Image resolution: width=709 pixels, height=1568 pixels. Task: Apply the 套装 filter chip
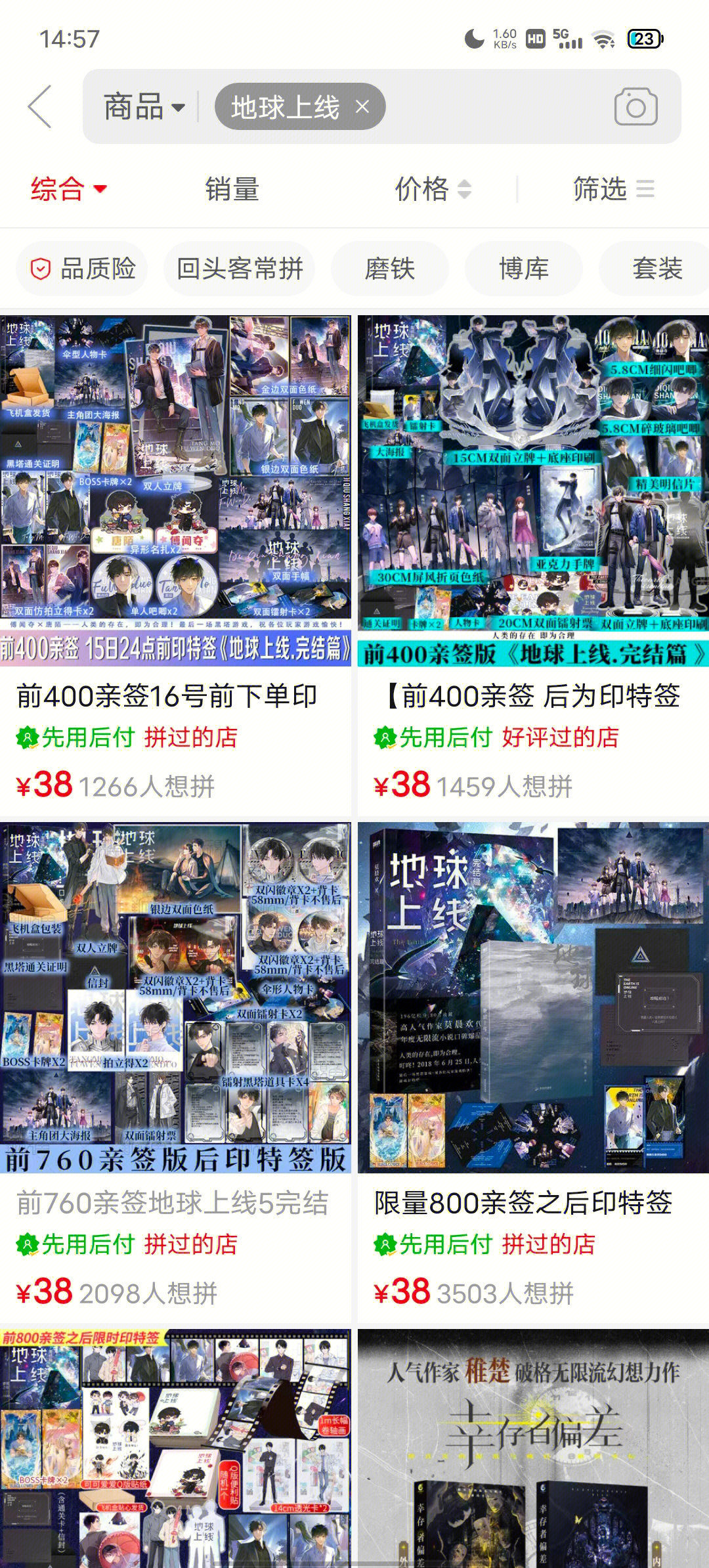click(656, 269)
